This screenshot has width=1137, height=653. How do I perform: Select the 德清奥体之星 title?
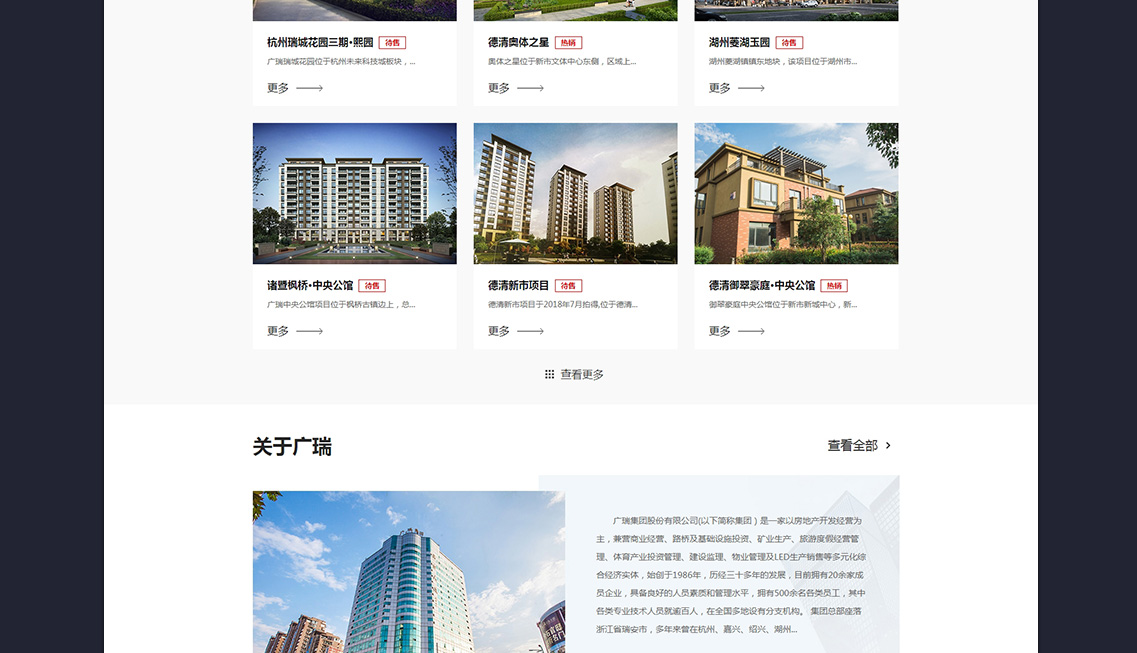(518, 43)
